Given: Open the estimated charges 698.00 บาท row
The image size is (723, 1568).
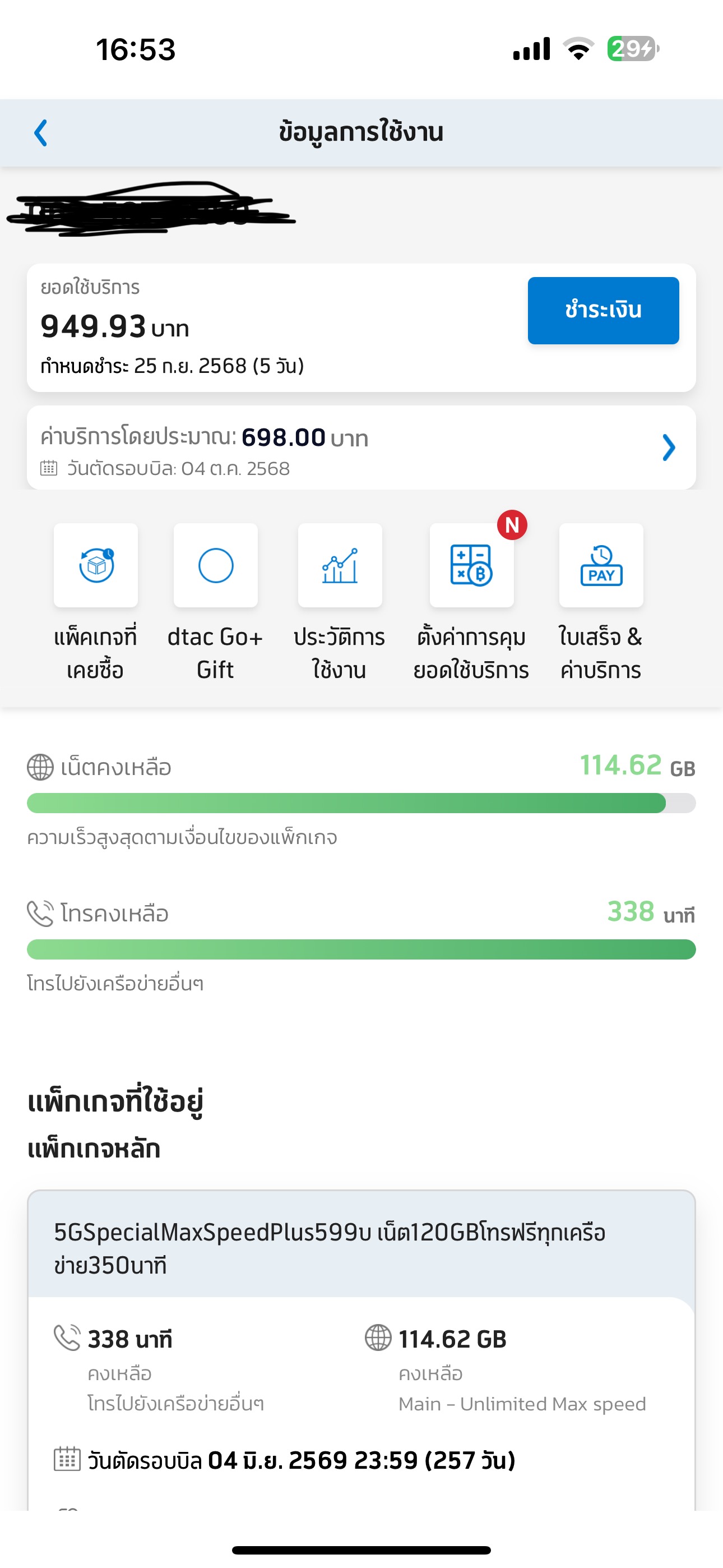Looking at the screenshot, I should [361, 448].
